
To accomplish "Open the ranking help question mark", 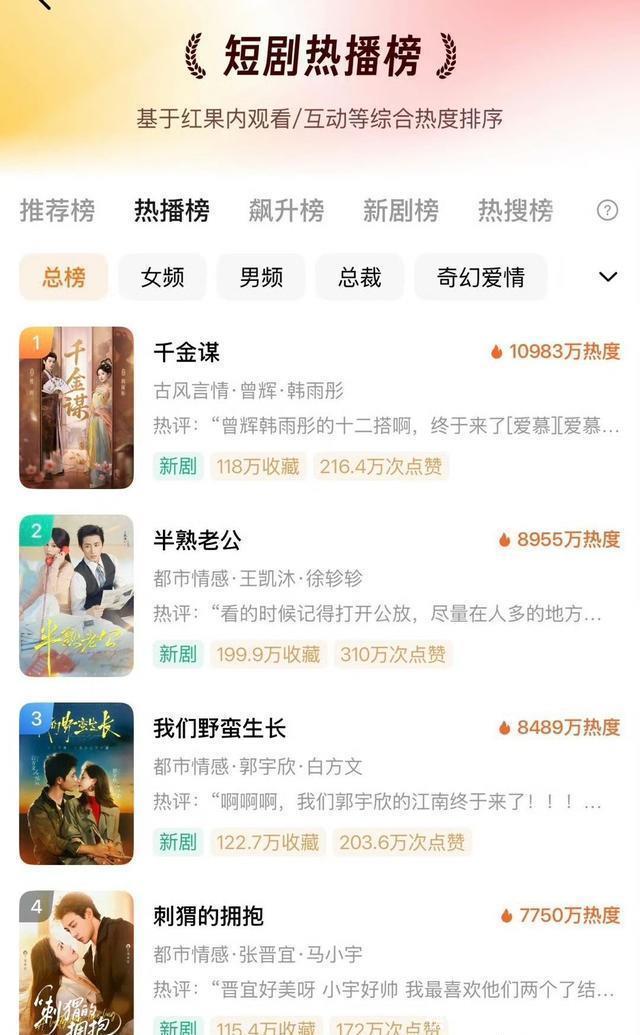I will 607,210.
